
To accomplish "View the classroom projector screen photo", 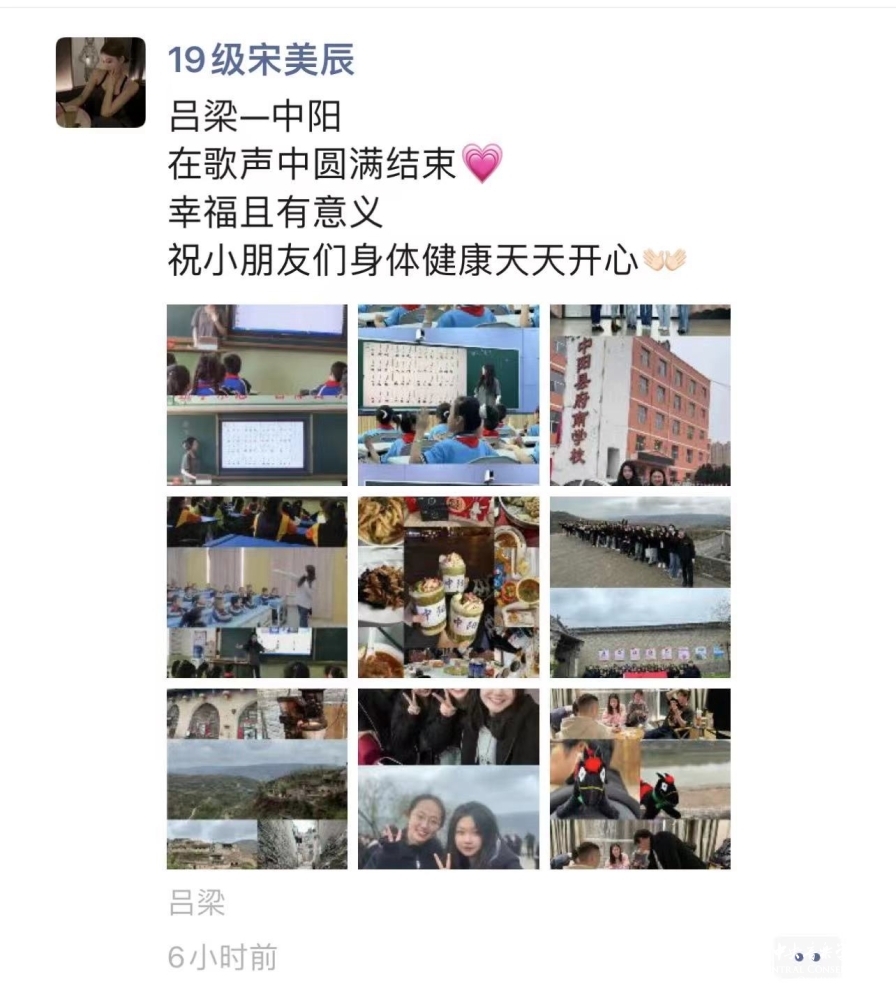I will [x=257, y=395].
